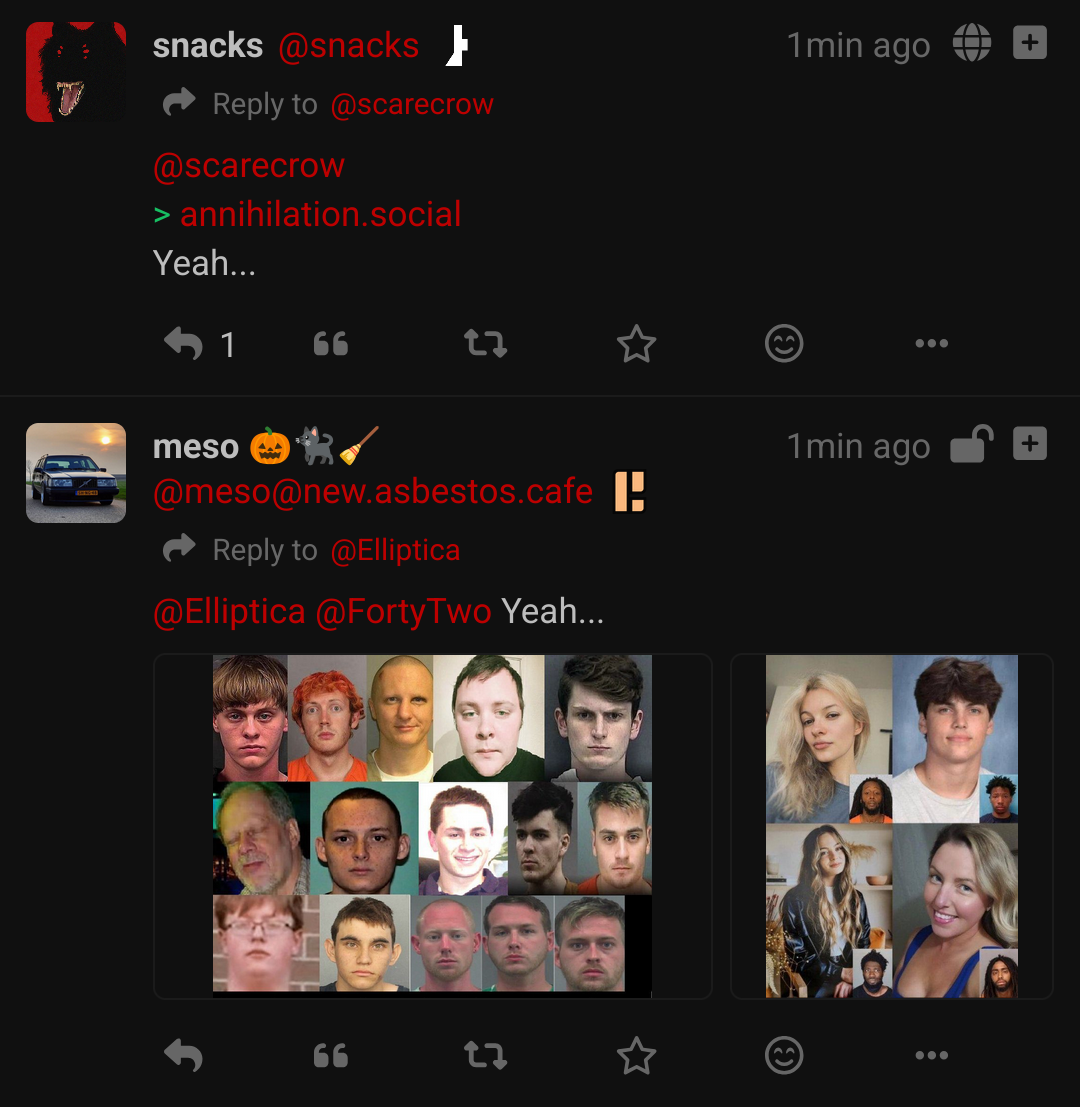
Task: Repeat meso's post
Action: (x=486, y=1056)
